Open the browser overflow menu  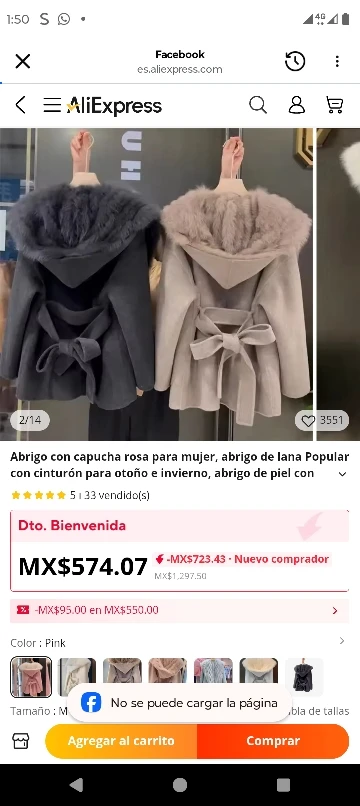[x=337, y=62]
